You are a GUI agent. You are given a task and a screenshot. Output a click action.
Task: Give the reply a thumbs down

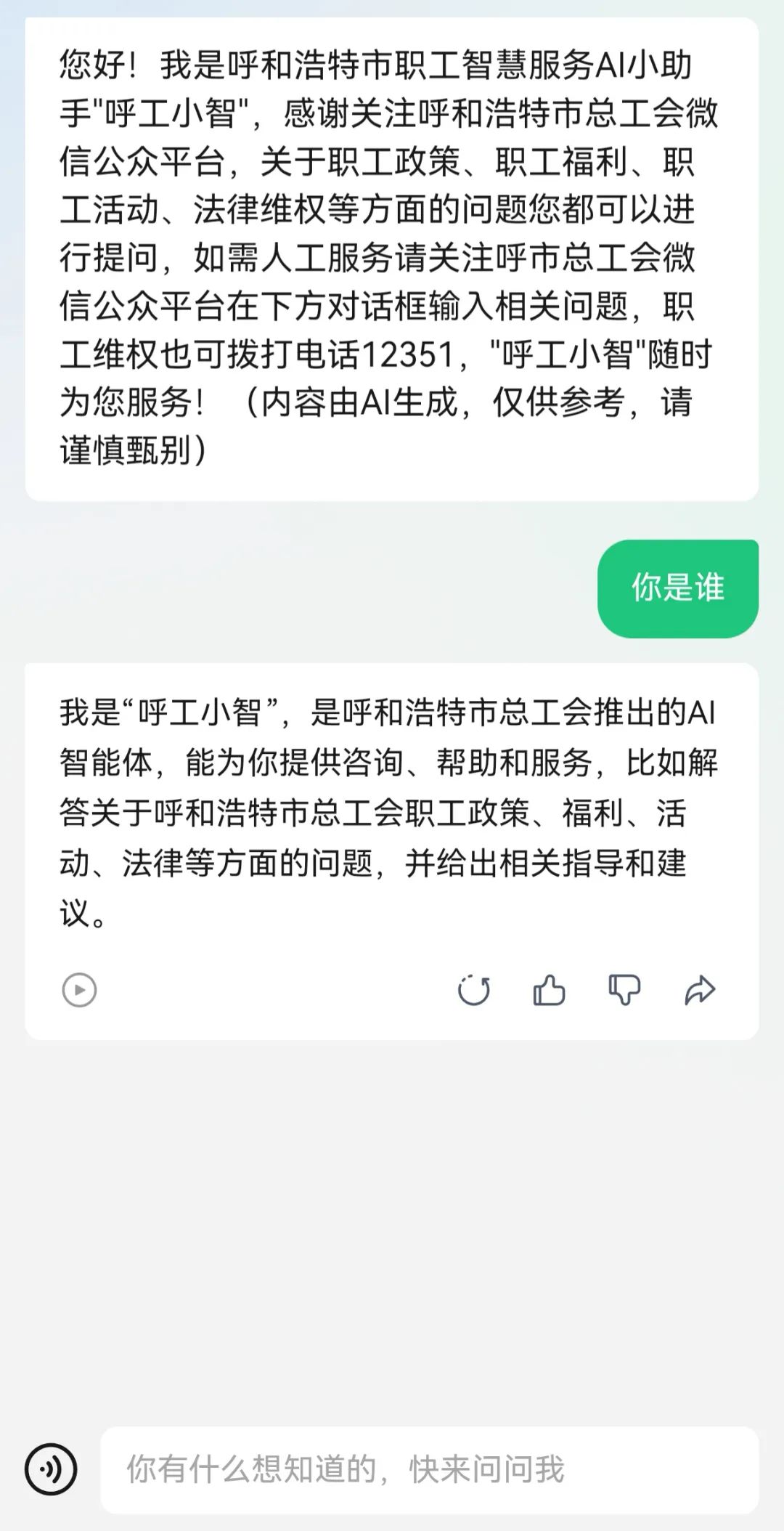[624, 990]
